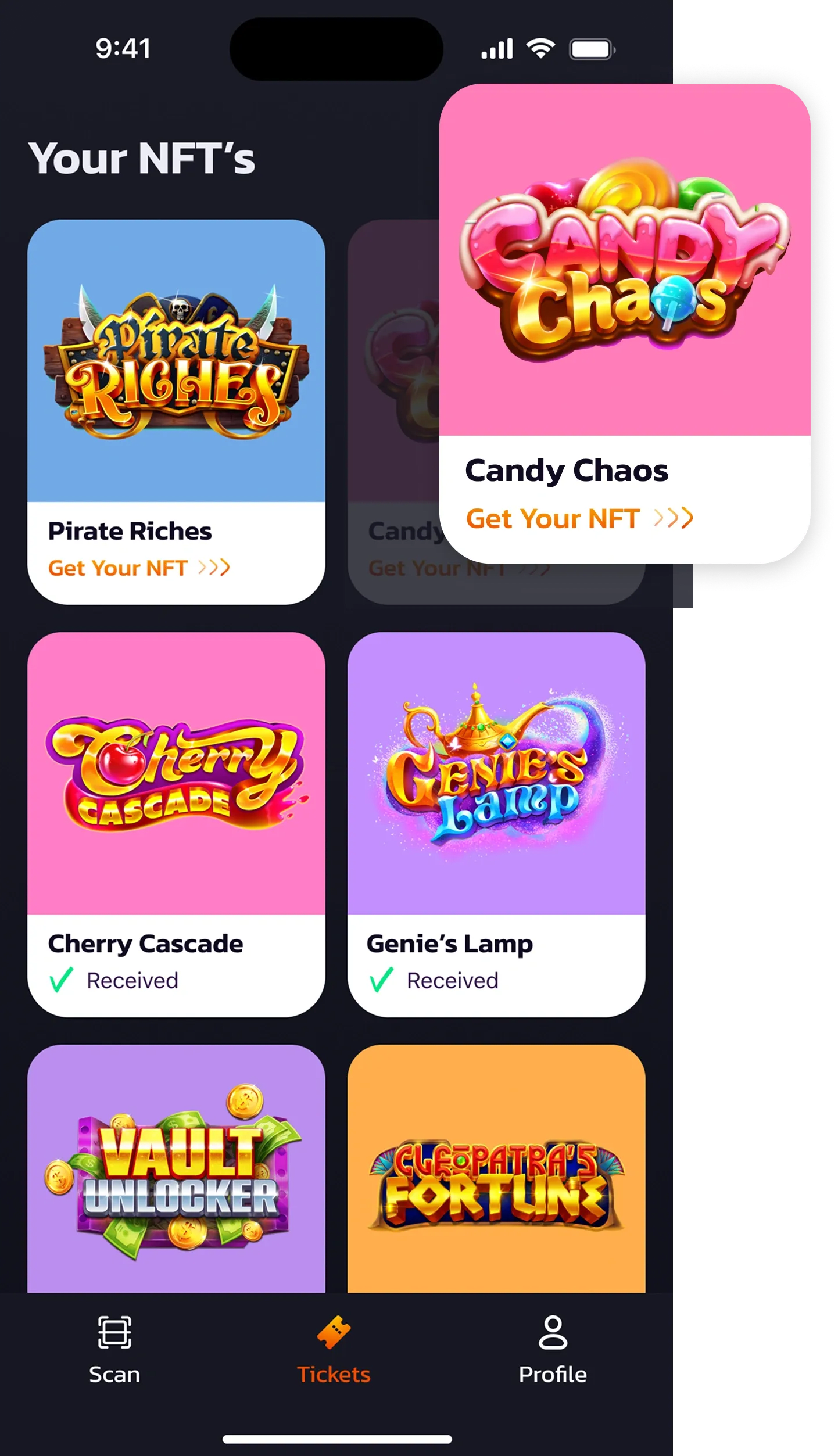Select the Vault Unlocker card

click(176, 1171)
